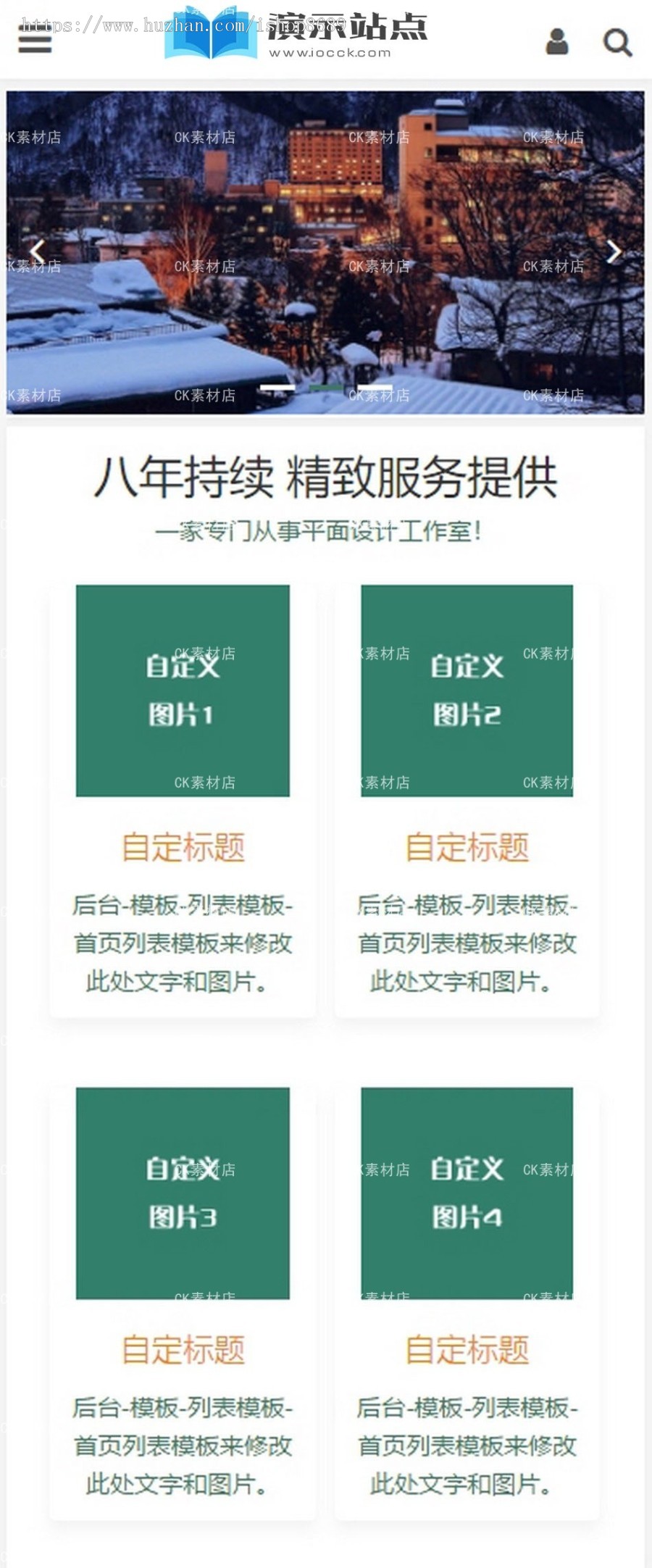This screenshot has height=1568, width=652.
Task: Go to previous banner slide
Action: tap(38, 251)
